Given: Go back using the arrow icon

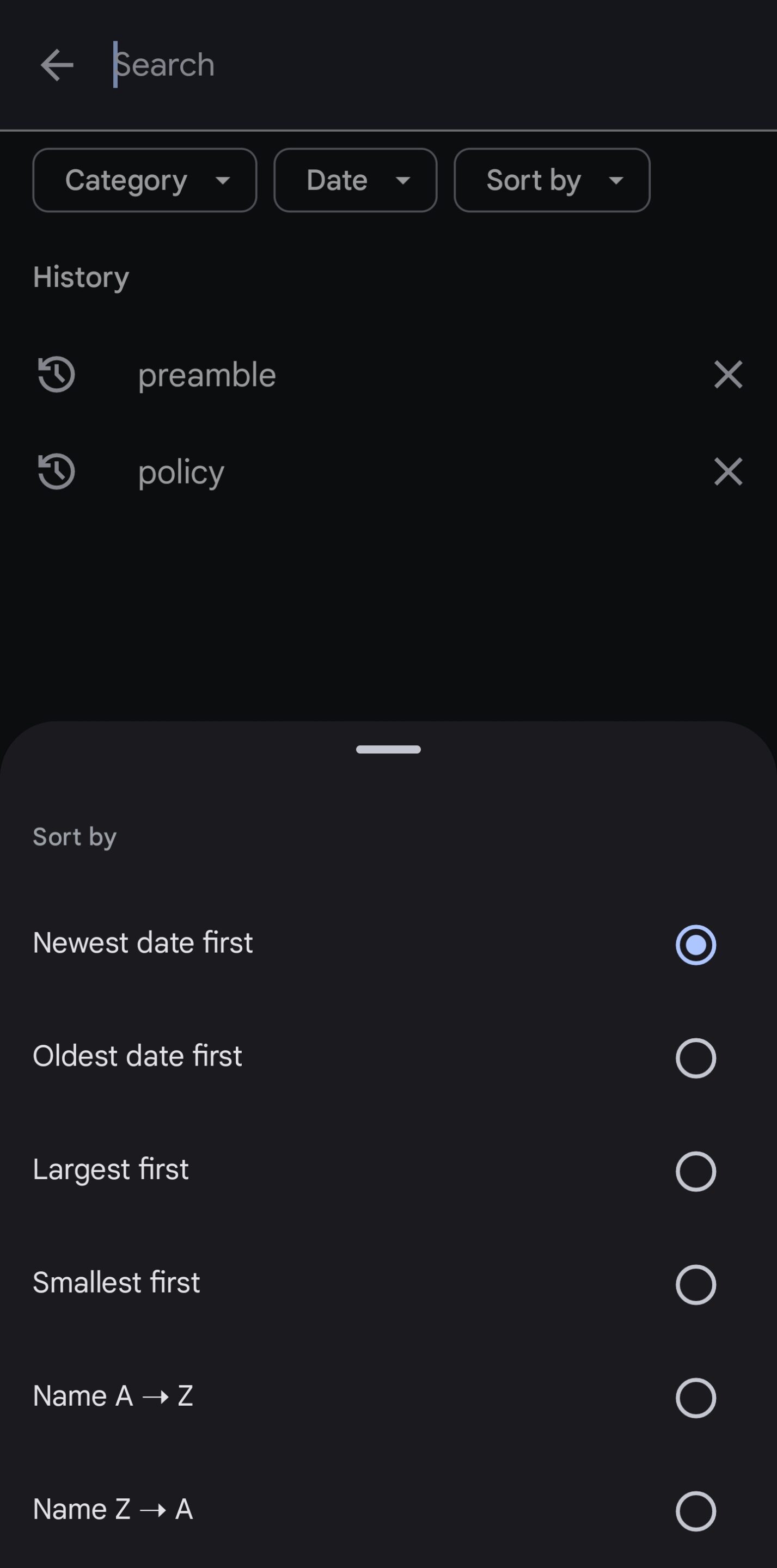Looking at the screenshot, I should click(x=57, y=65).
